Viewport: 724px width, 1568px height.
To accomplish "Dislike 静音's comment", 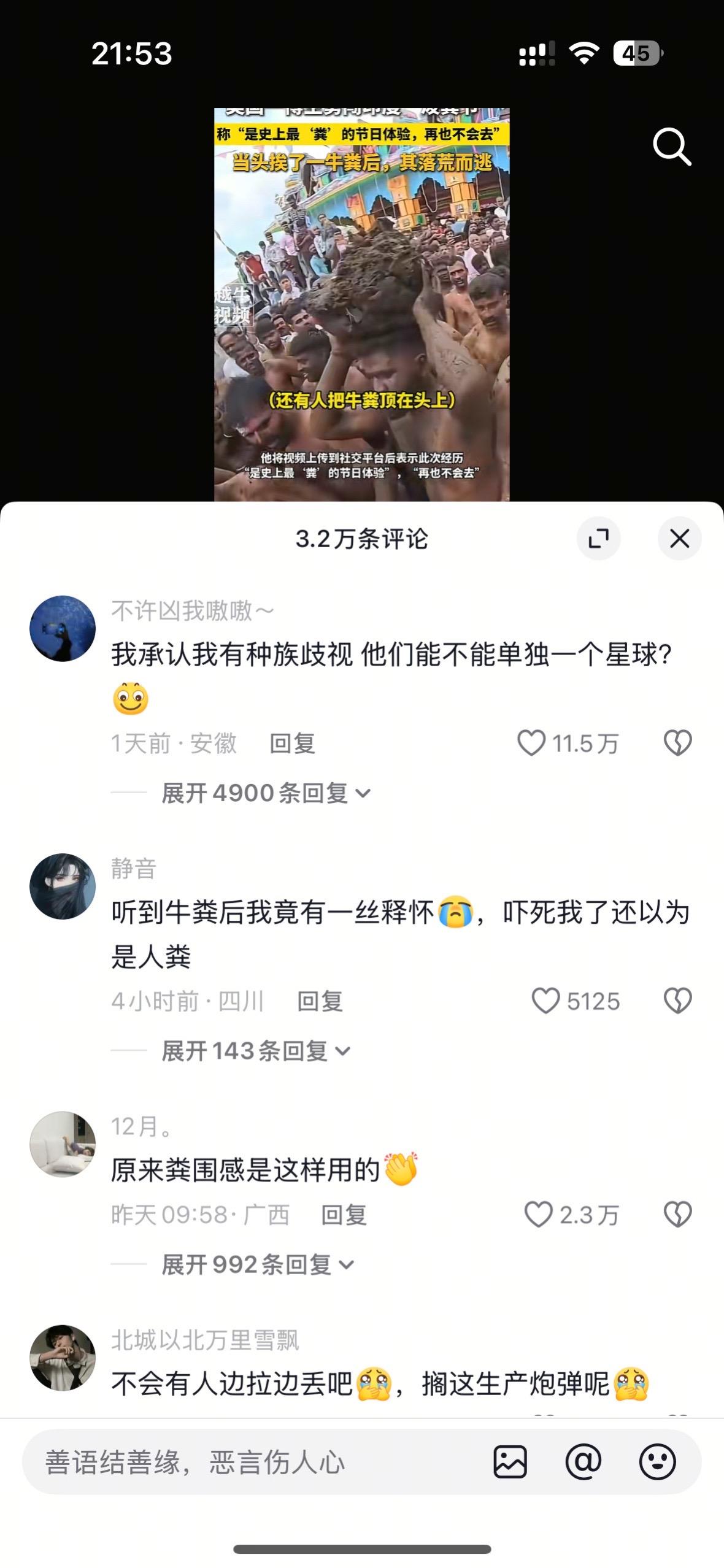I will coord(678,1000).
